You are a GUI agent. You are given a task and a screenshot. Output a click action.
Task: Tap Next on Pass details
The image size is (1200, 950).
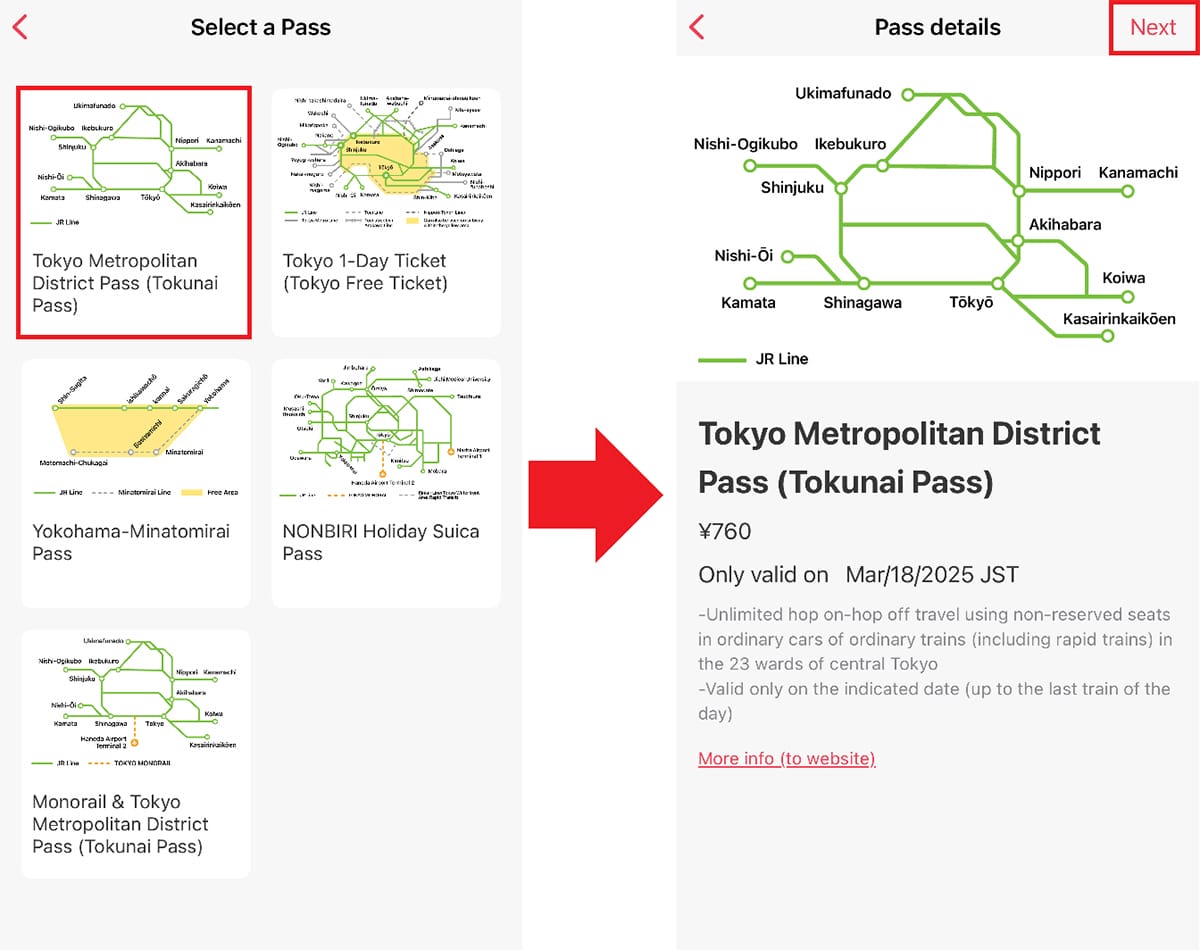point(1152,27)
